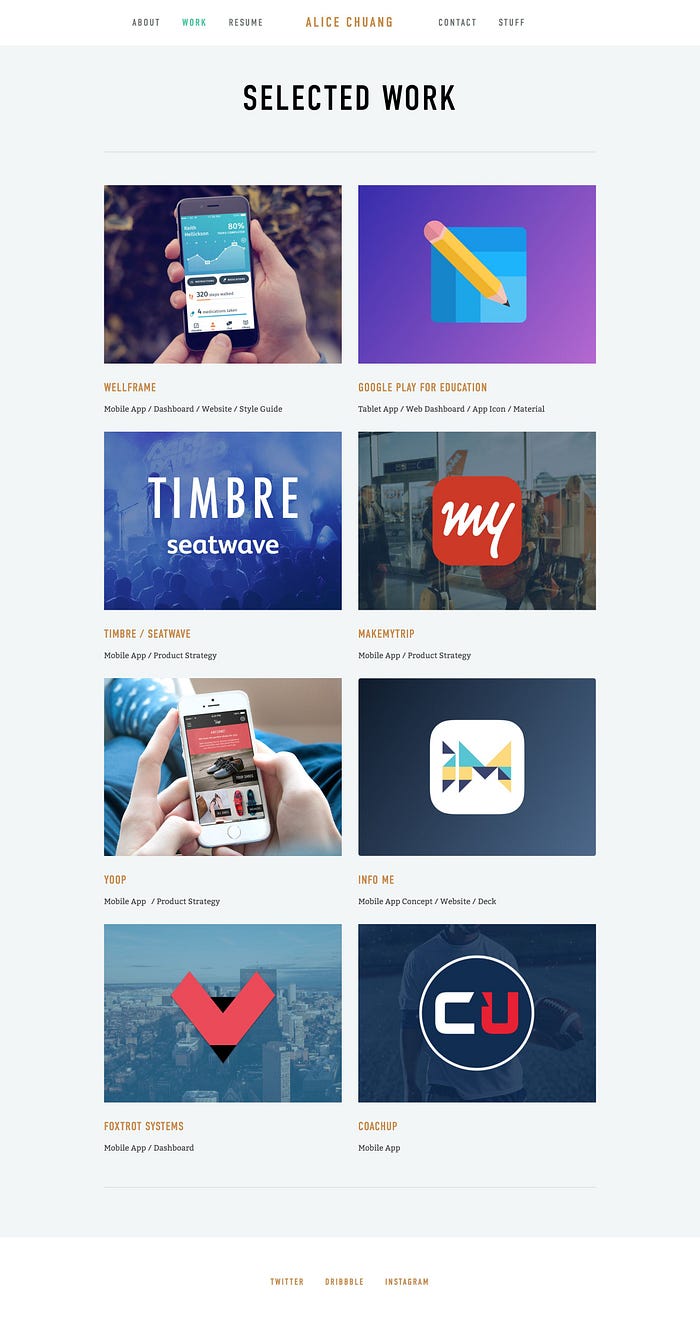Open the About page
This screenshot has width=700, height=1340.
(146, 22)
